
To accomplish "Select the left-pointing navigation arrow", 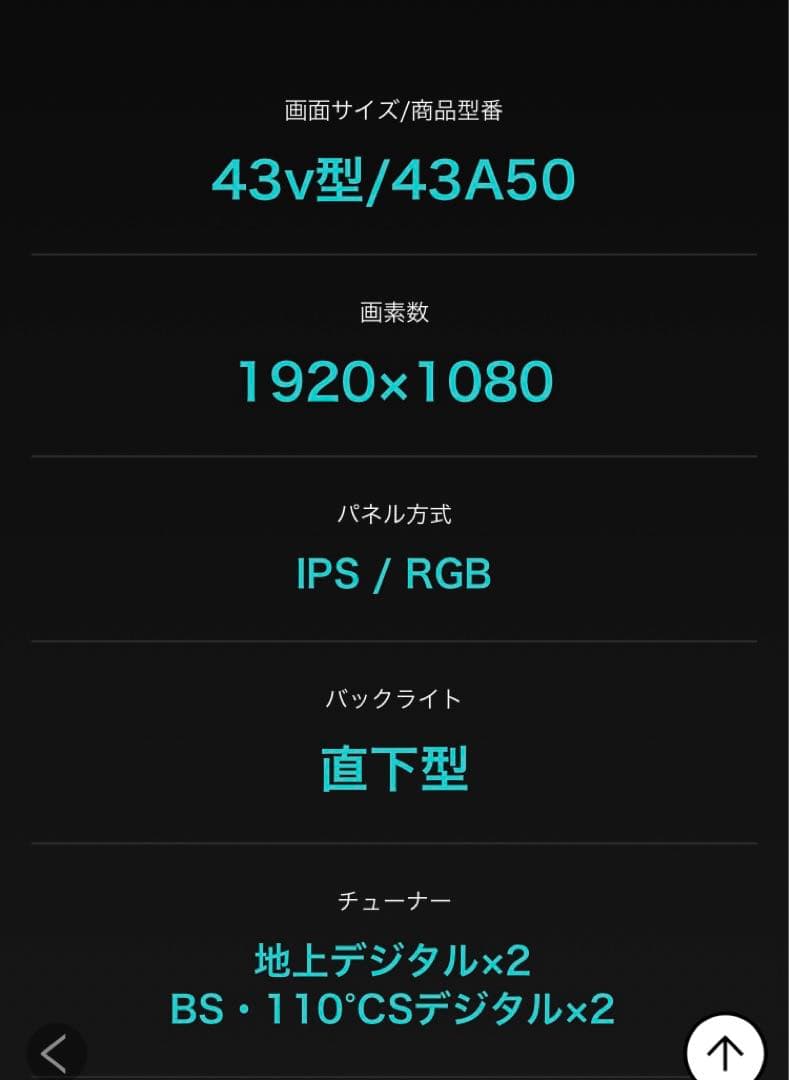I will (57, 1053).
